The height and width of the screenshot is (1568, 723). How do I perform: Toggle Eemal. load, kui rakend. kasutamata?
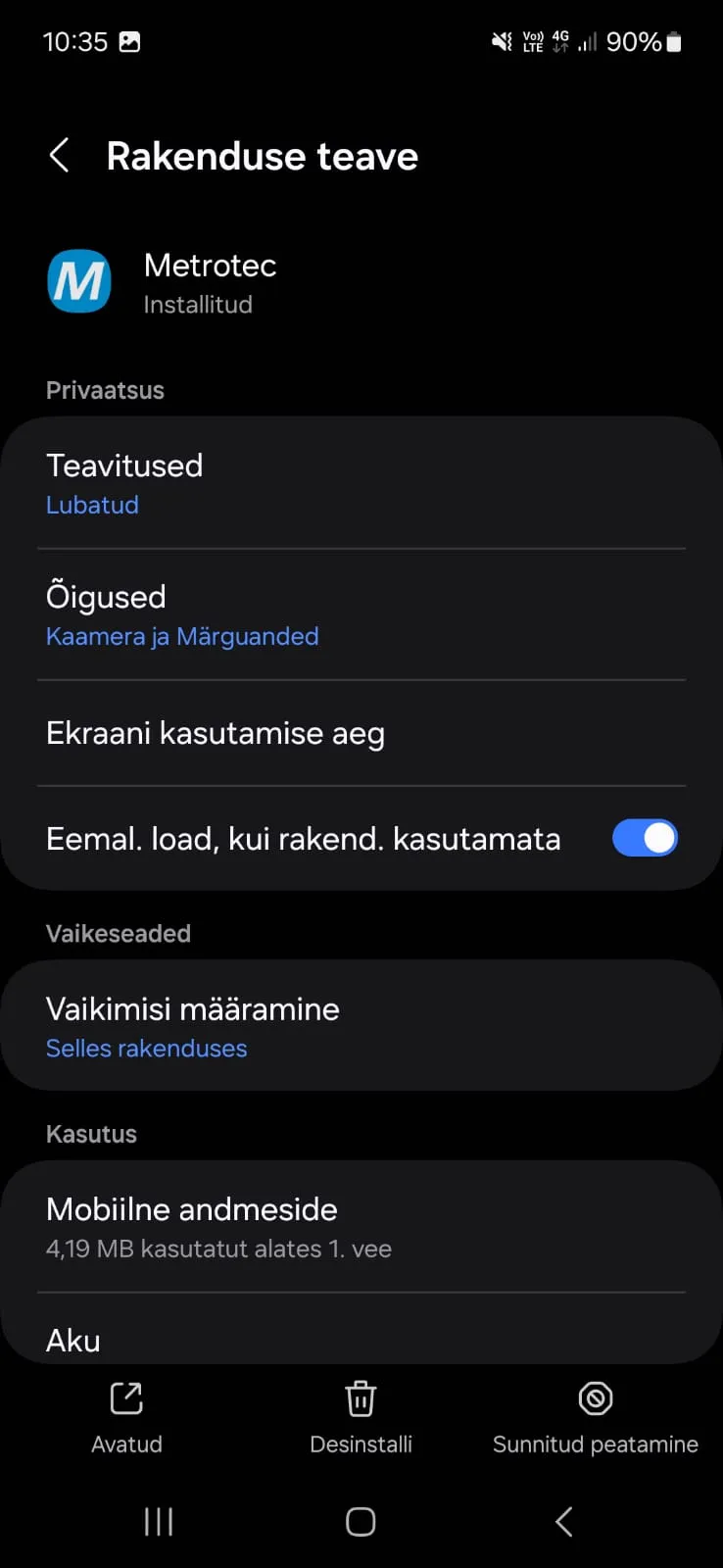644,838
